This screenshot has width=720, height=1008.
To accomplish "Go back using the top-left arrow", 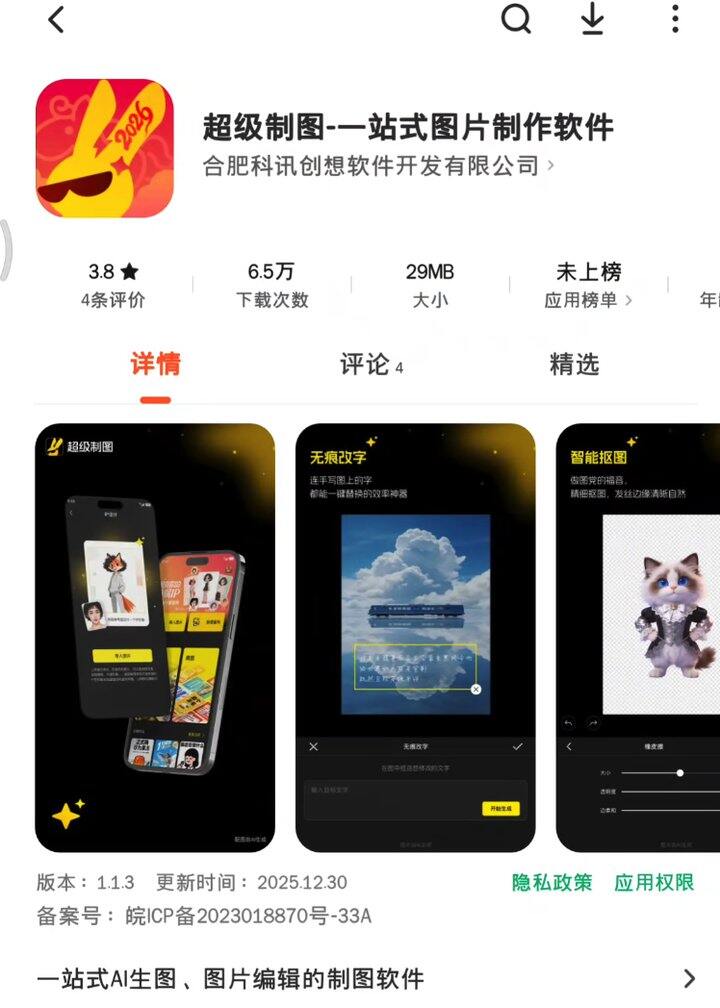I will 57,19.
